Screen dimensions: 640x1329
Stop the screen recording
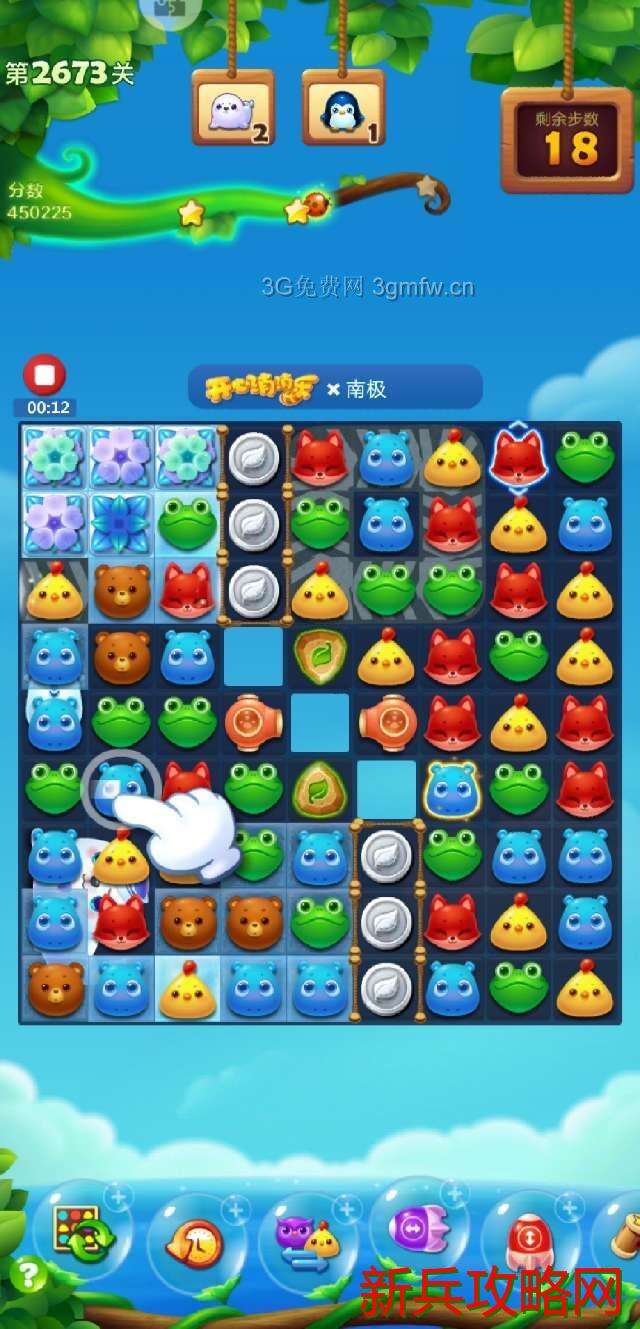click(x=44, y=376)
